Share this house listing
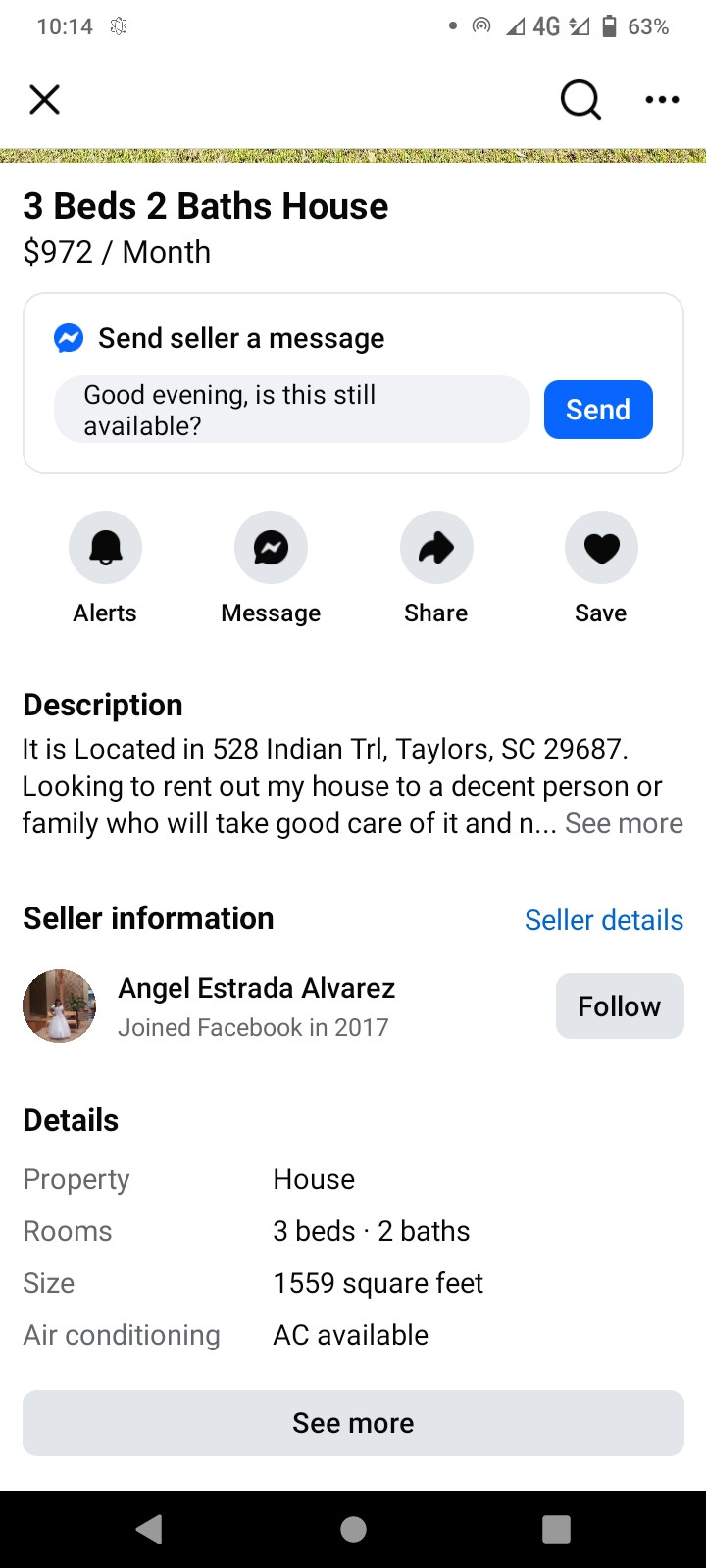This screenshot has height=1568, width=706. coord(436,547)
